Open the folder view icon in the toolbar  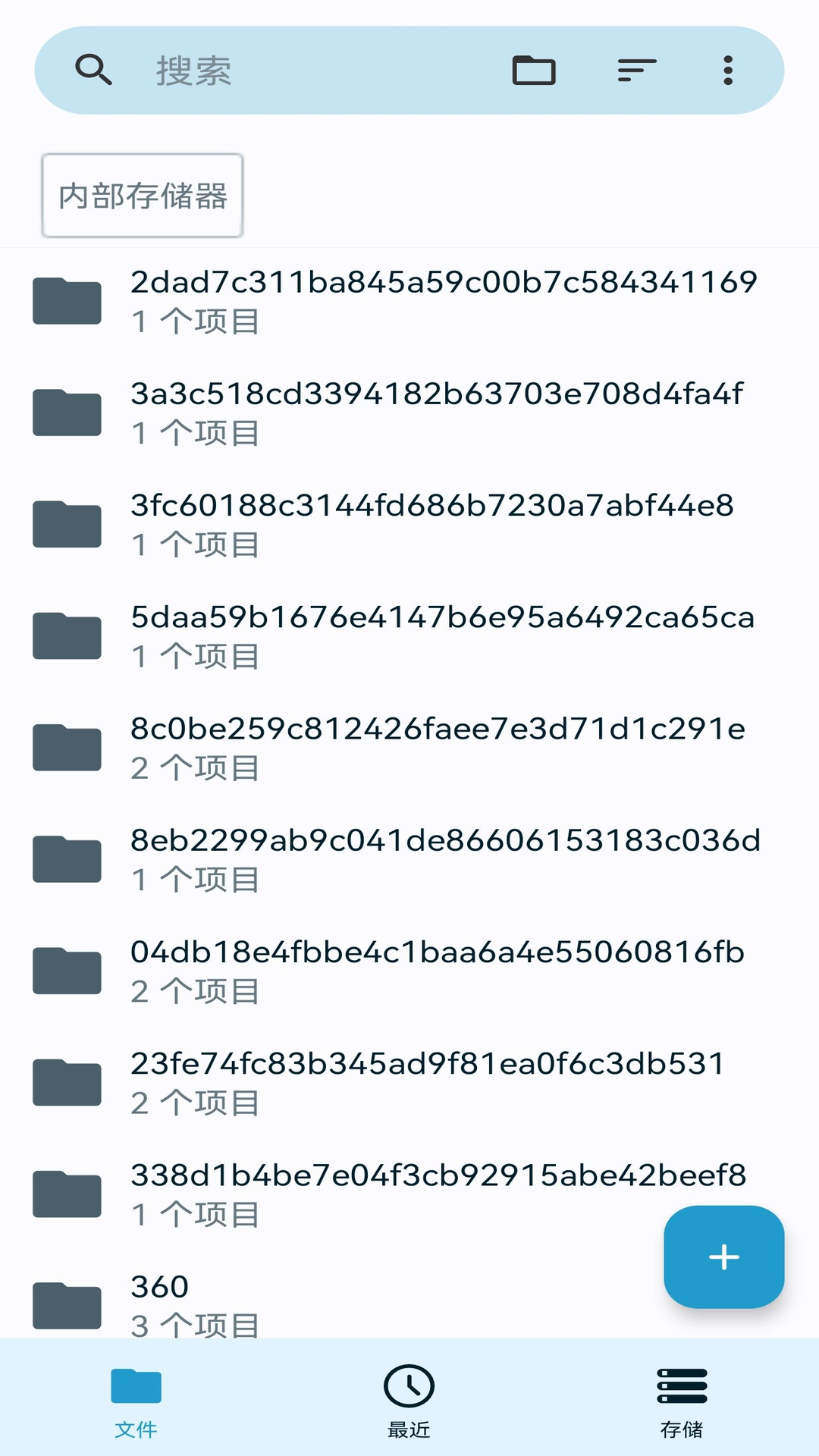534,70
